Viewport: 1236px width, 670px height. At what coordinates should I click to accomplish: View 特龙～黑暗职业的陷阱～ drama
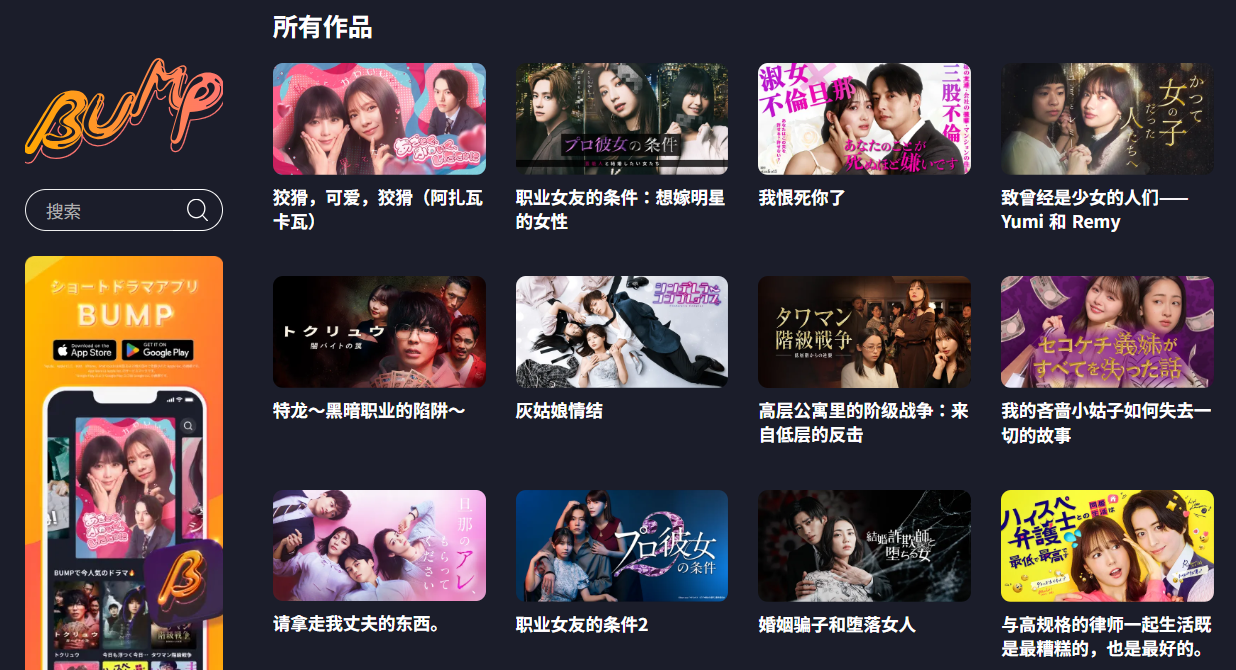(379, 332)
